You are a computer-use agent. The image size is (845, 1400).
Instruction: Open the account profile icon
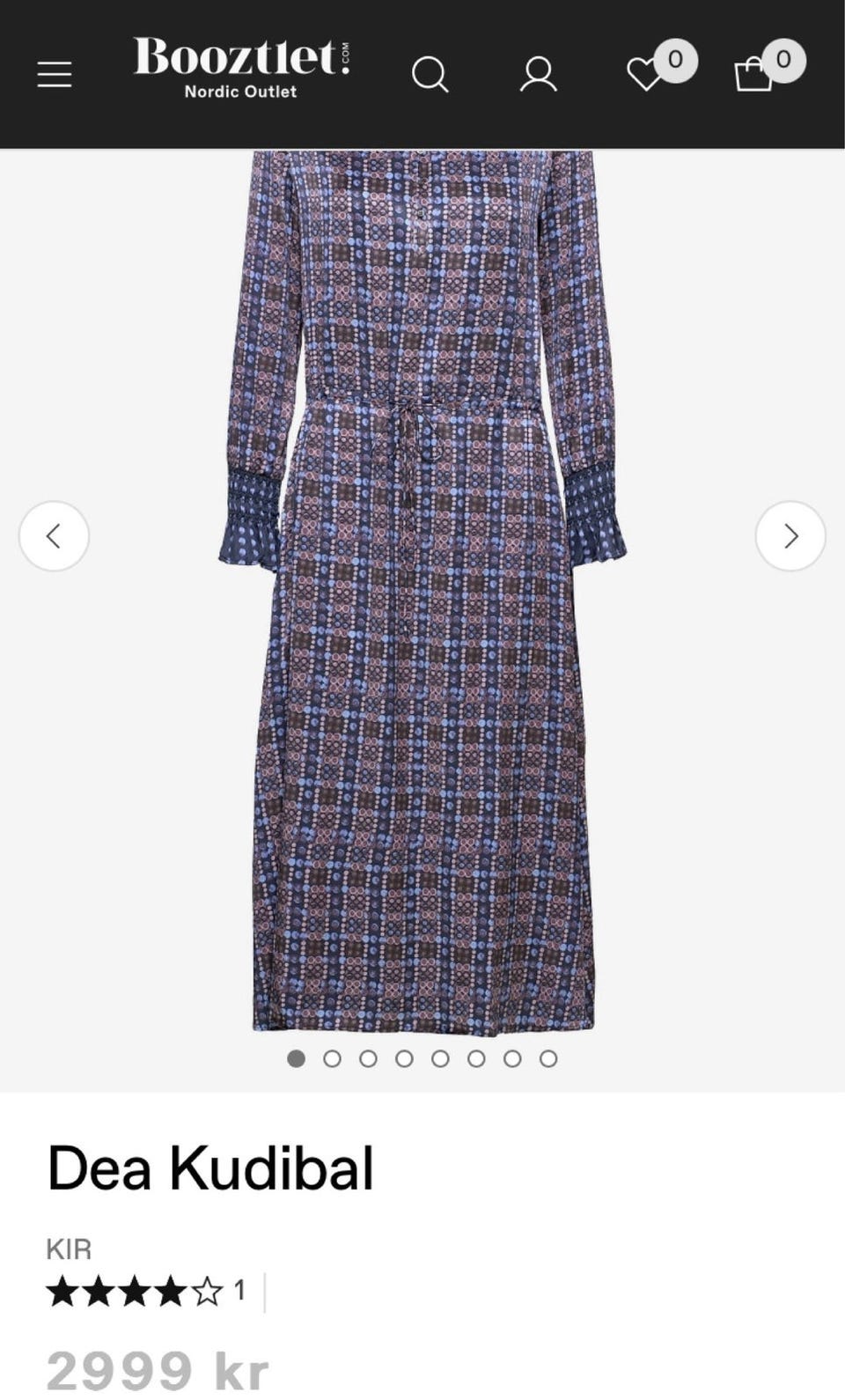click(538, 75)
